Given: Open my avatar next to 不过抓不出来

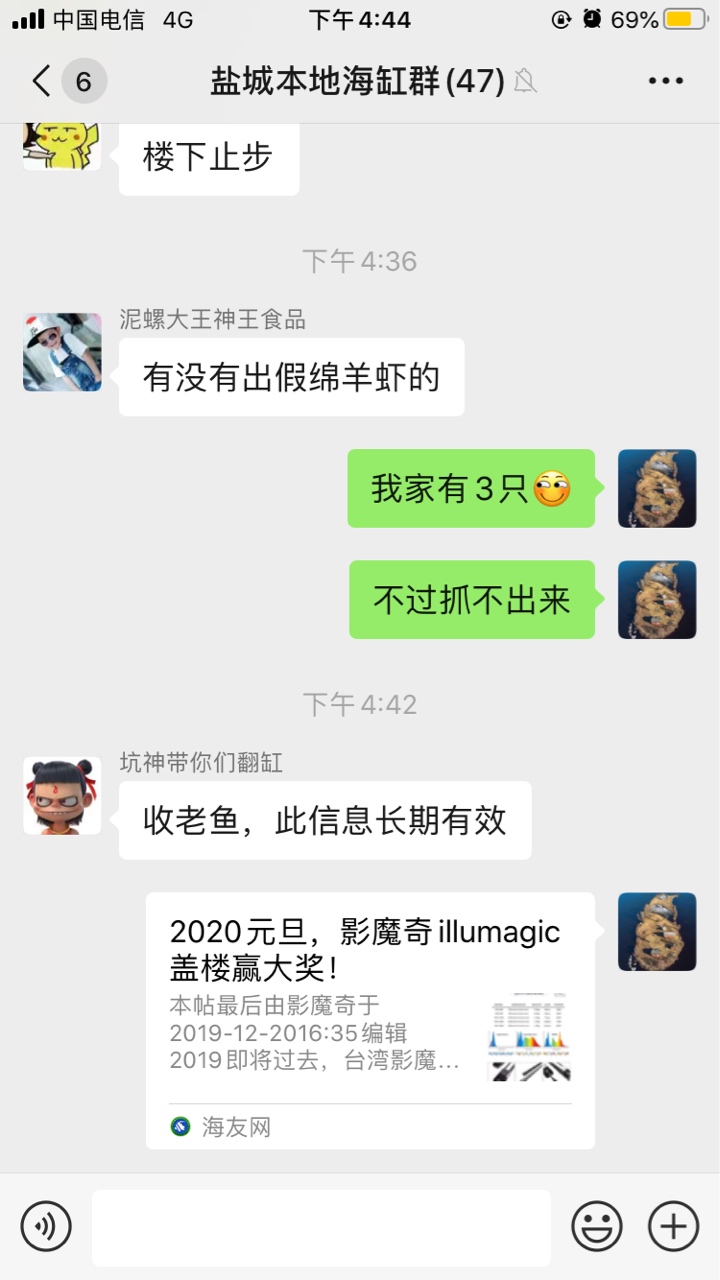Looking at the screenshot, I should coord(657,600).
